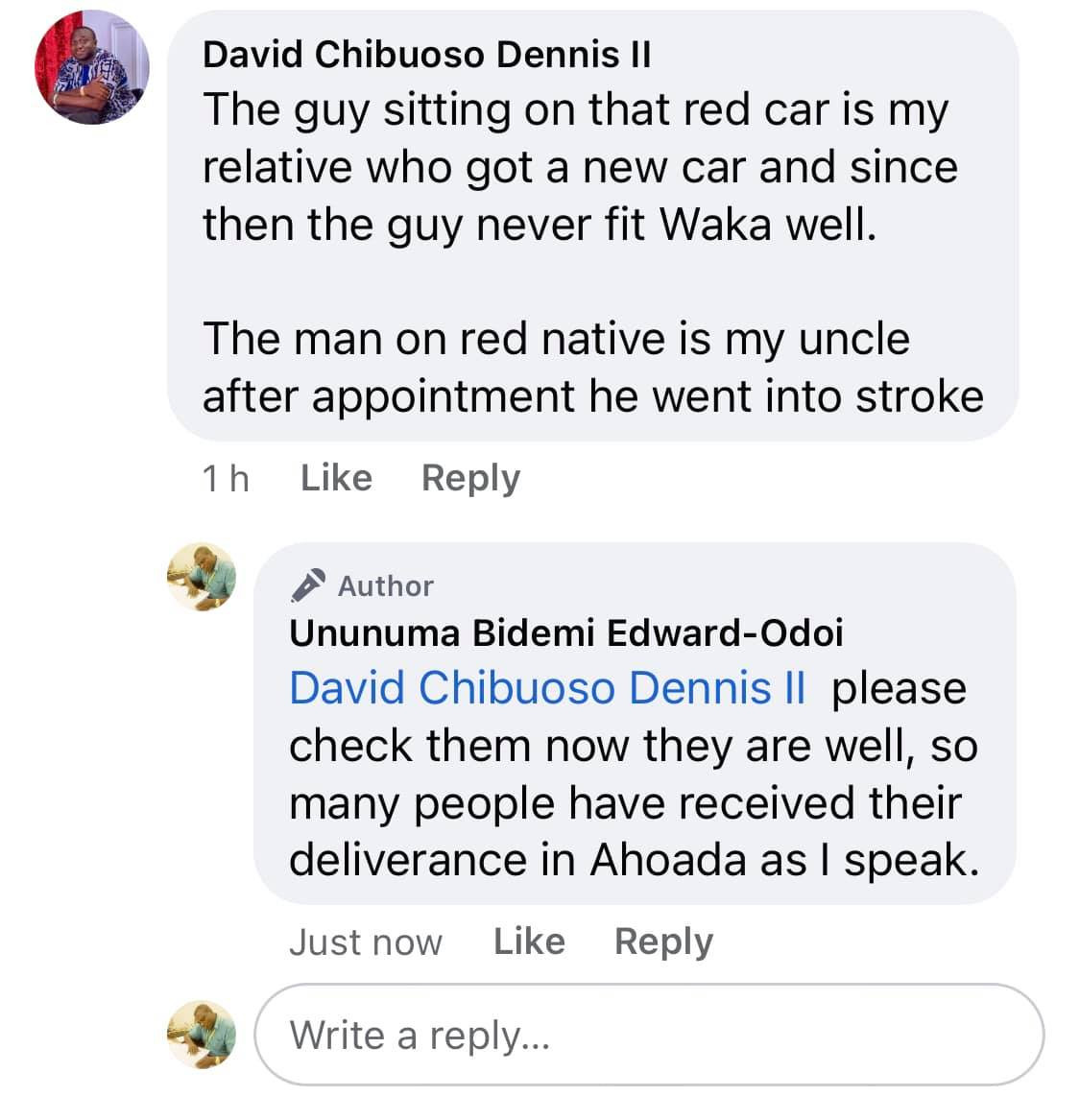The height and width of the screenshot is (1120, 1080).
Task: Open the blue David Chibuoso Dennis II mention
Action: [x=547, y=688]
